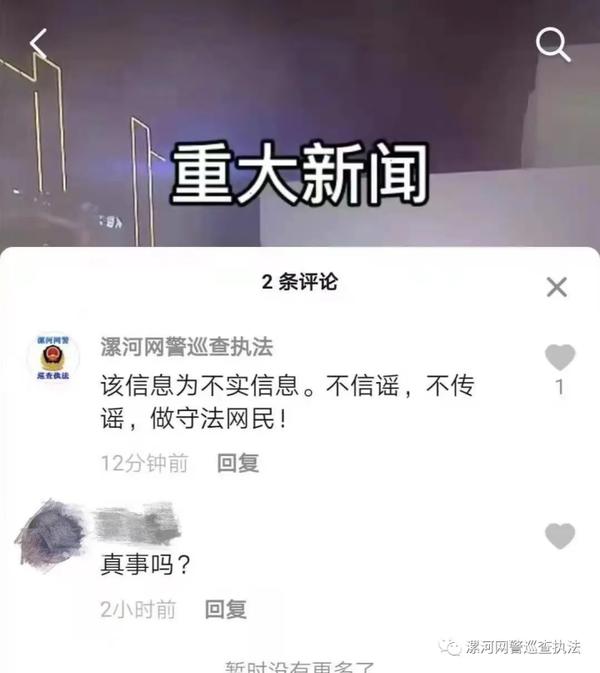Go back using the top-left arrow
Image resolution: width=600 pixels, height=673 pixels.
point(39,43)
